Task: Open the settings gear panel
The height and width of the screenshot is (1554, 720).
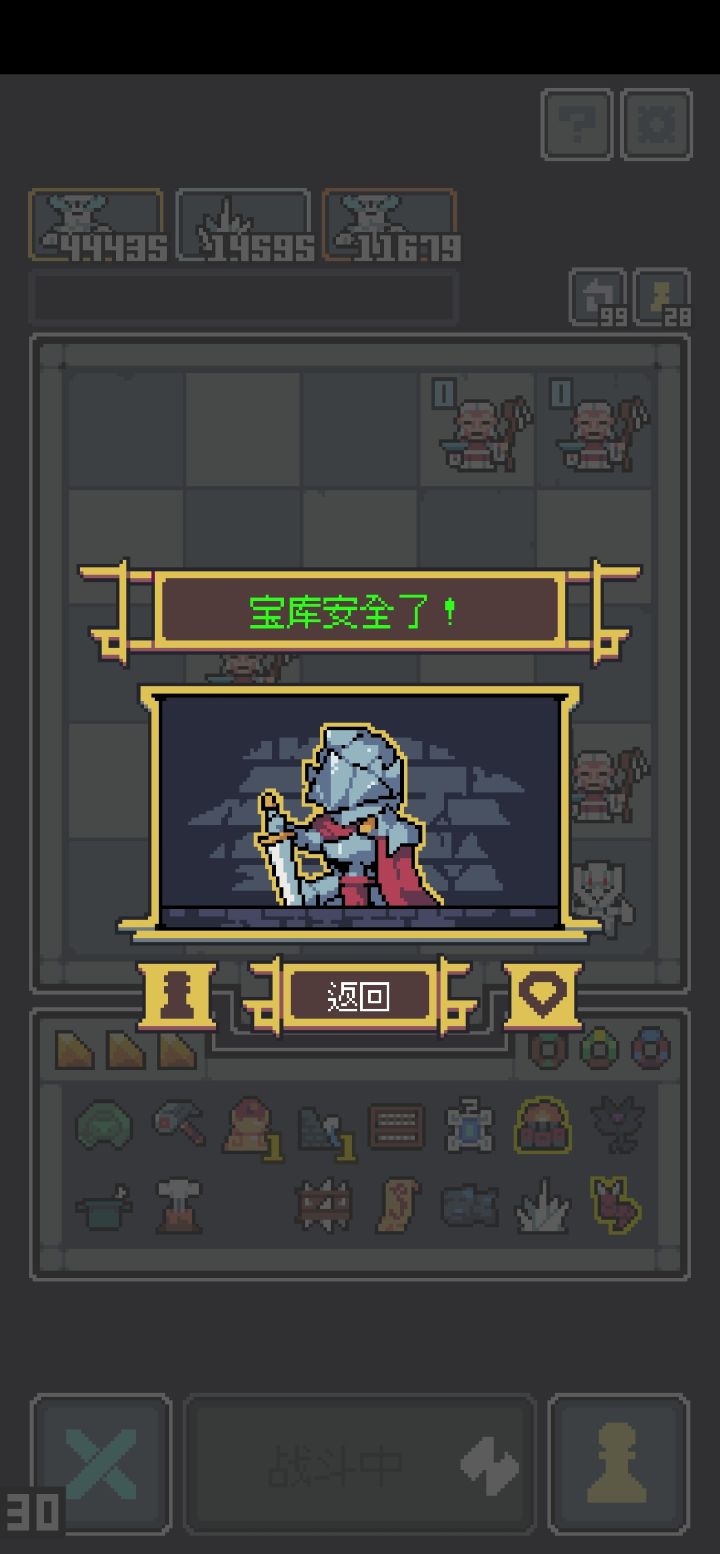Action: point(656,126)
